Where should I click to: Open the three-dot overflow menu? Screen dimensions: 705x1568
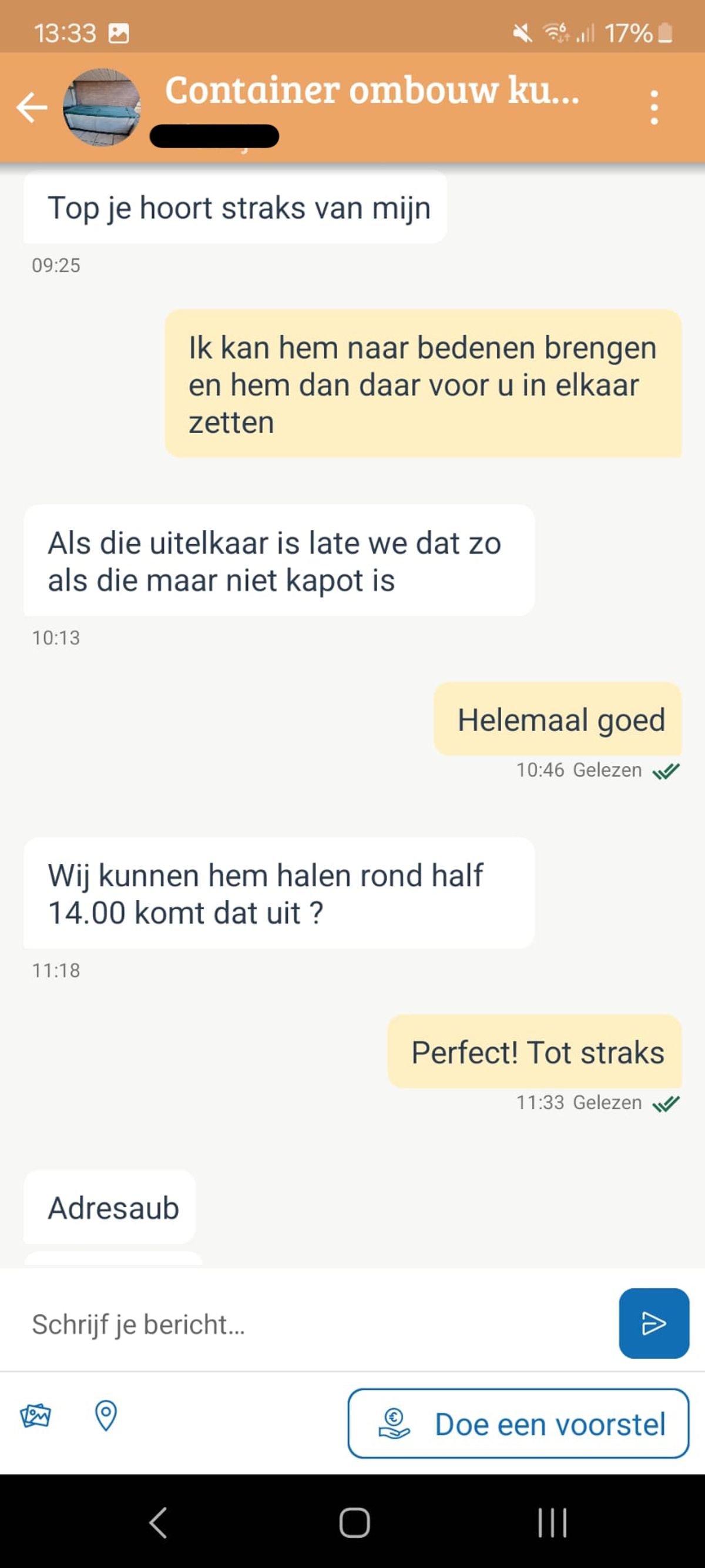[x=654, y=108]
